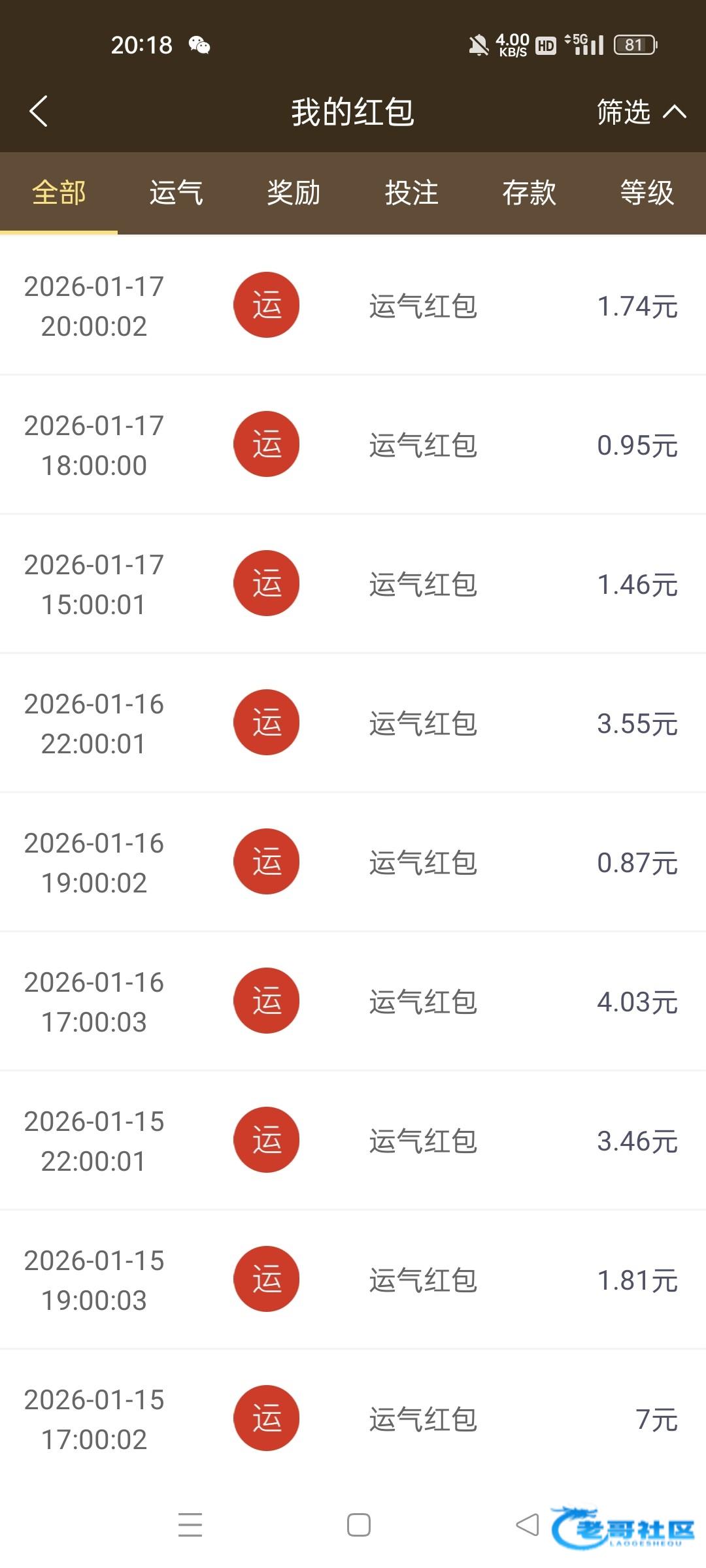Expand the 筛选 filter dropdown

click(641, 112)
